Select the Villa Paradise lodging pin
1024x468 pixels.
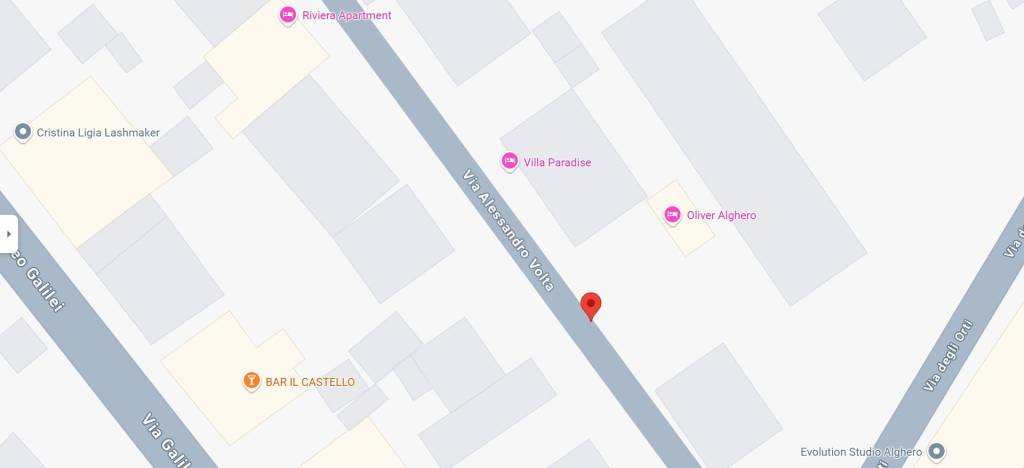click(x=509, y=161)
